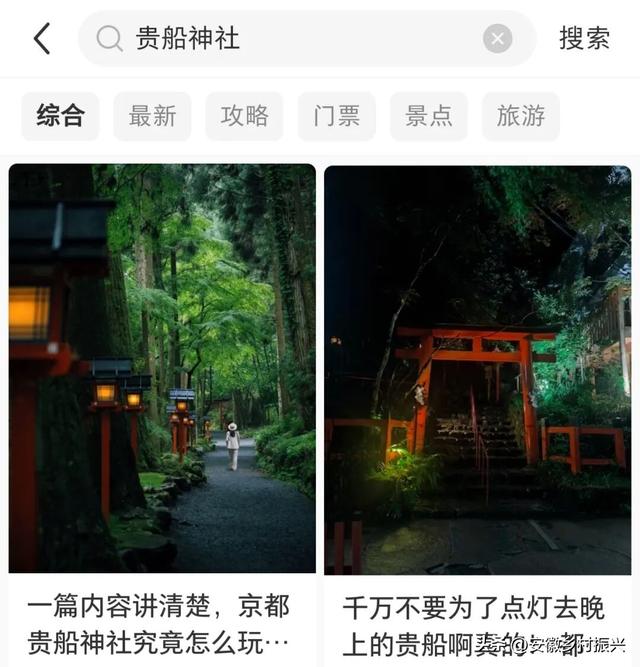Tap the search field containing 贵船神社

[307, 38]
